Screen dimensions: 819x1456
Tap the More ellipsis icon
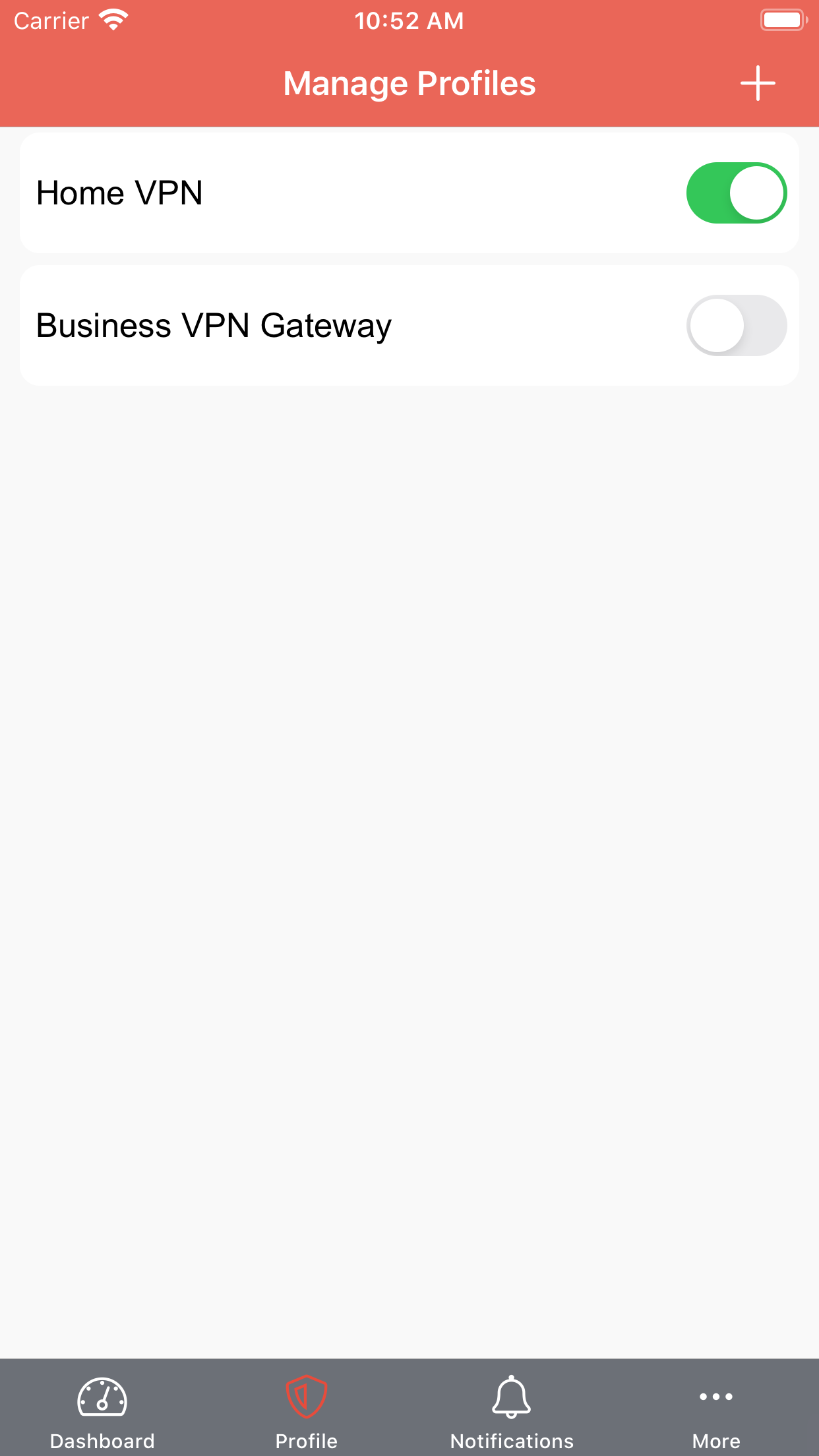716,1397
